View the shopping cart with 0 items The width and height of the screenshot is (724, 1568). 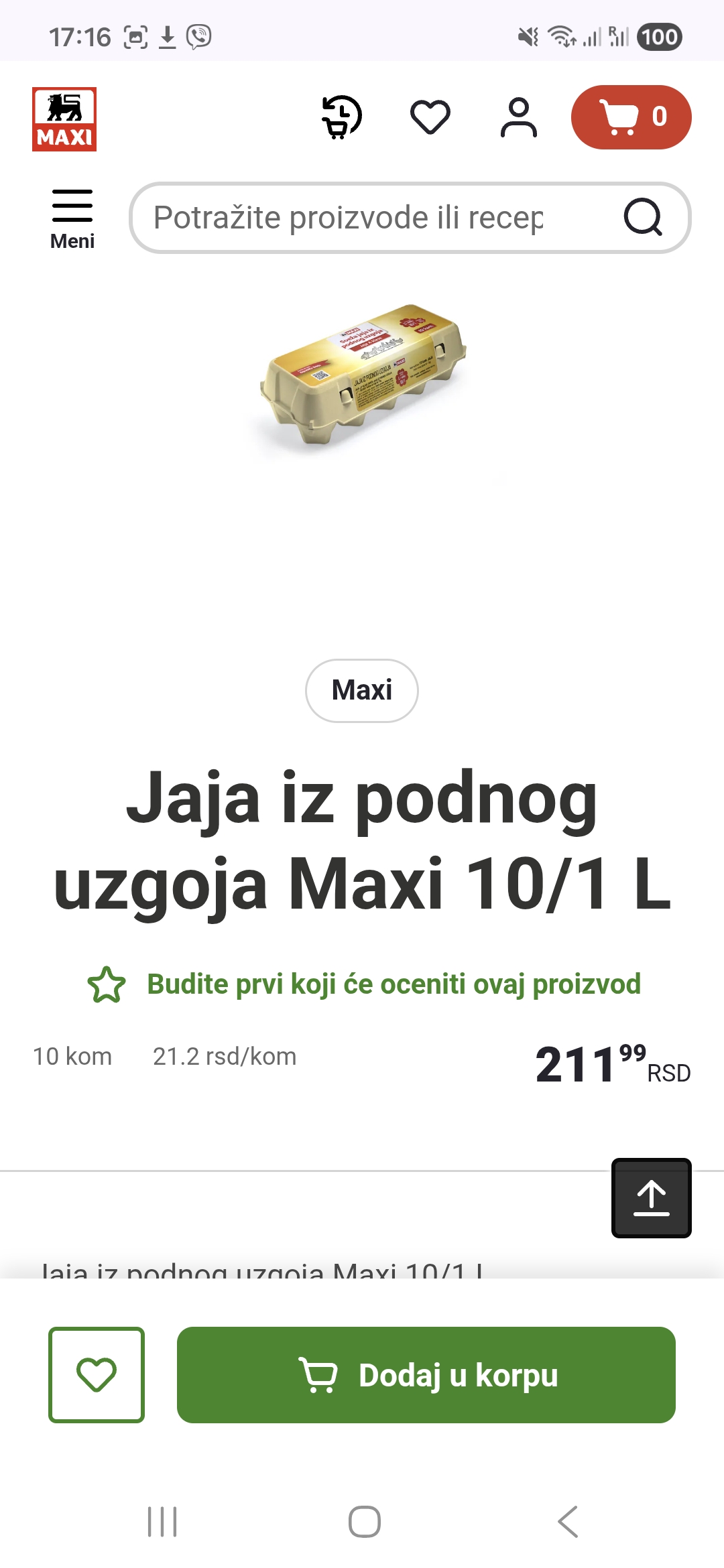coord(631,117)
